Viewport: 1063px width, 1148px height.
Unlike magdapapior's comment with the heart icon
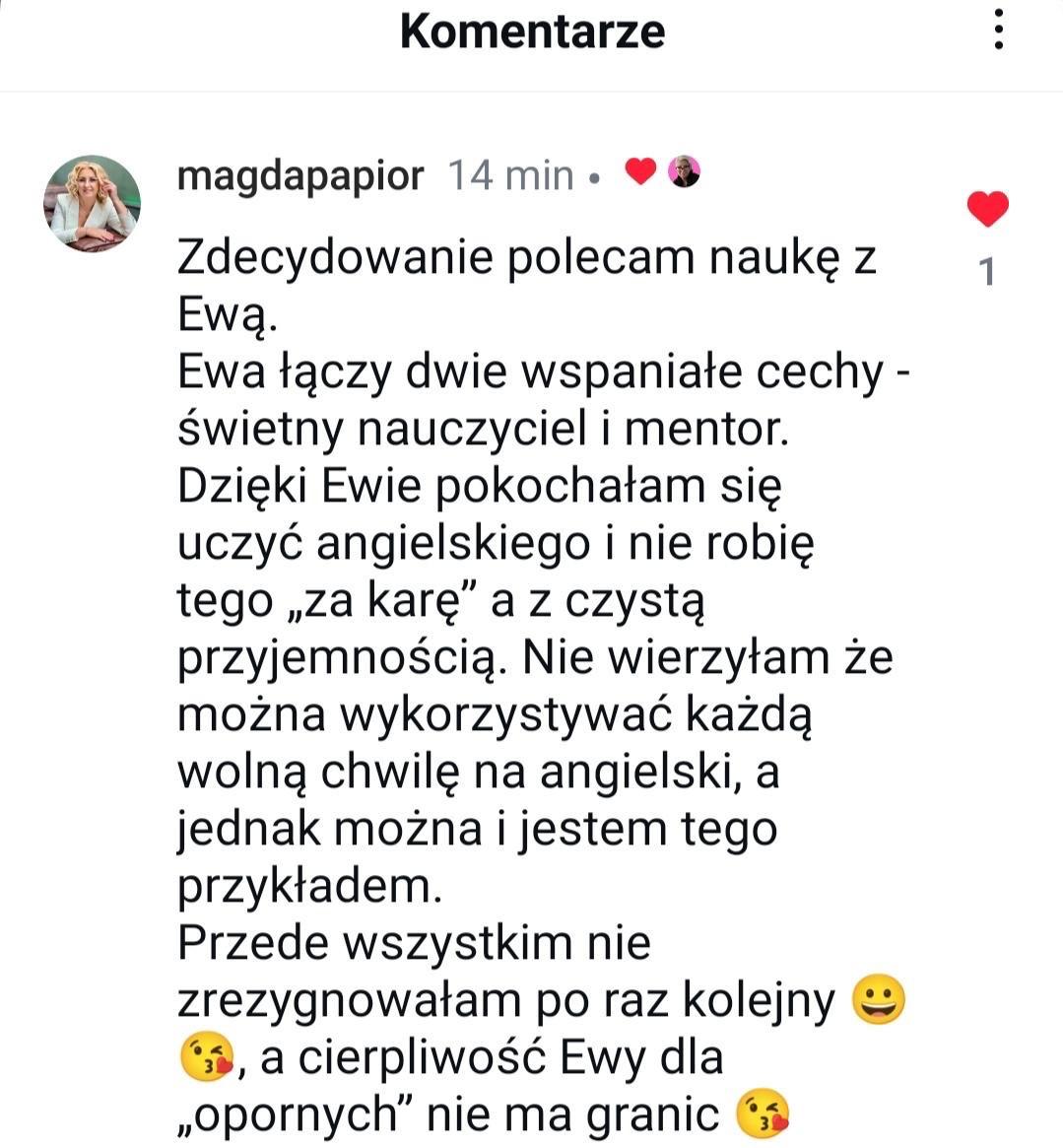click(987, 210)
